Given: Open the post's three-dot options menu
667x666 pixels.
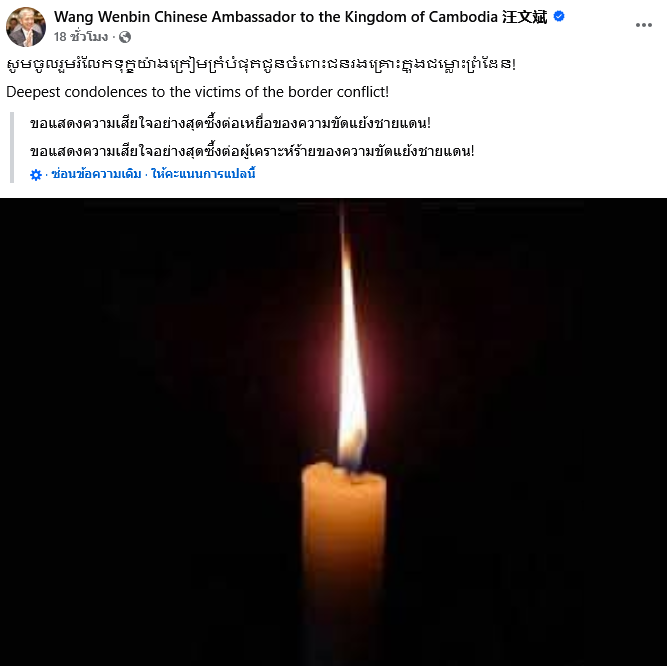Looking at the screenshot, I should click(x=644, y=26).
